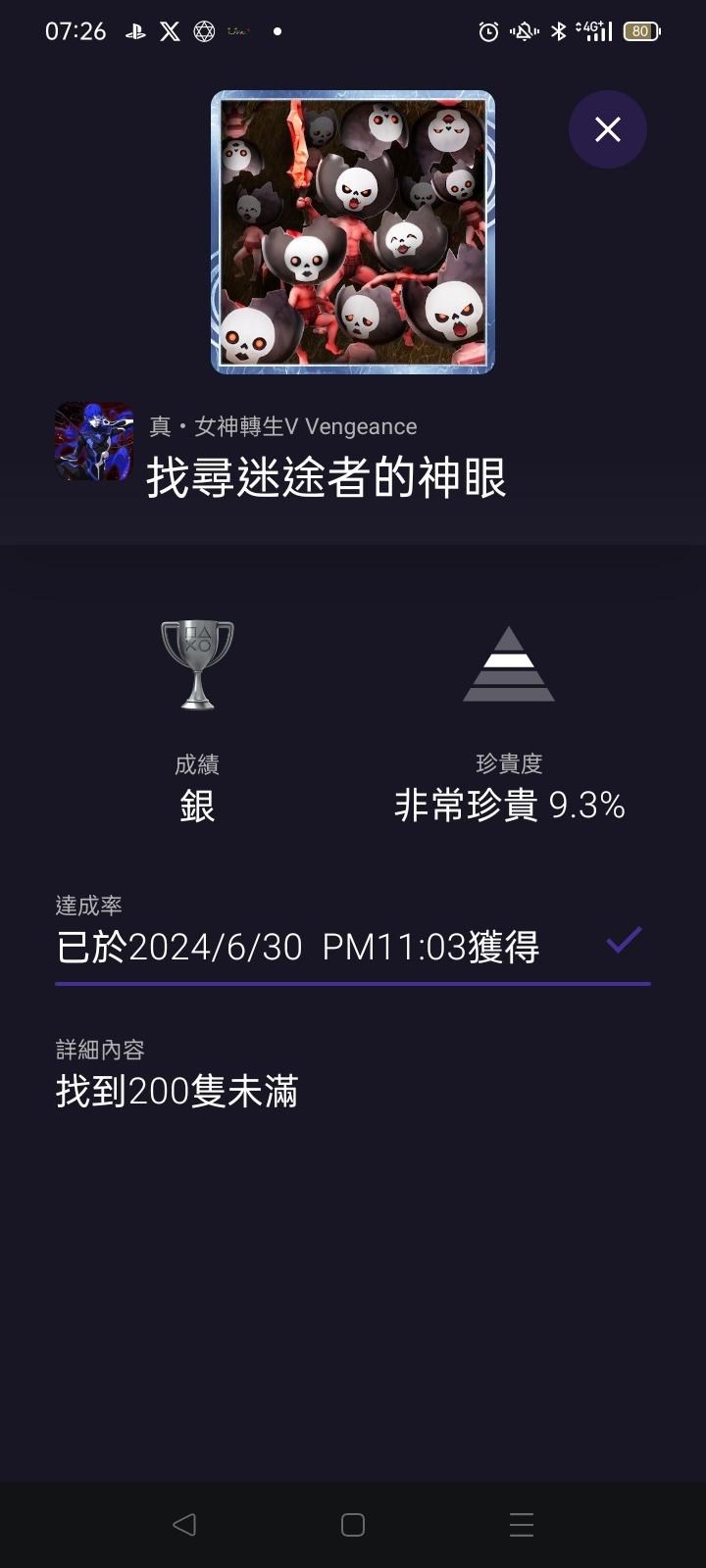The height and width of the screenshot is (1568, 706).
Task: Open the 真・女神轉生V Vengeance game icon
Action: coord(94,441)
